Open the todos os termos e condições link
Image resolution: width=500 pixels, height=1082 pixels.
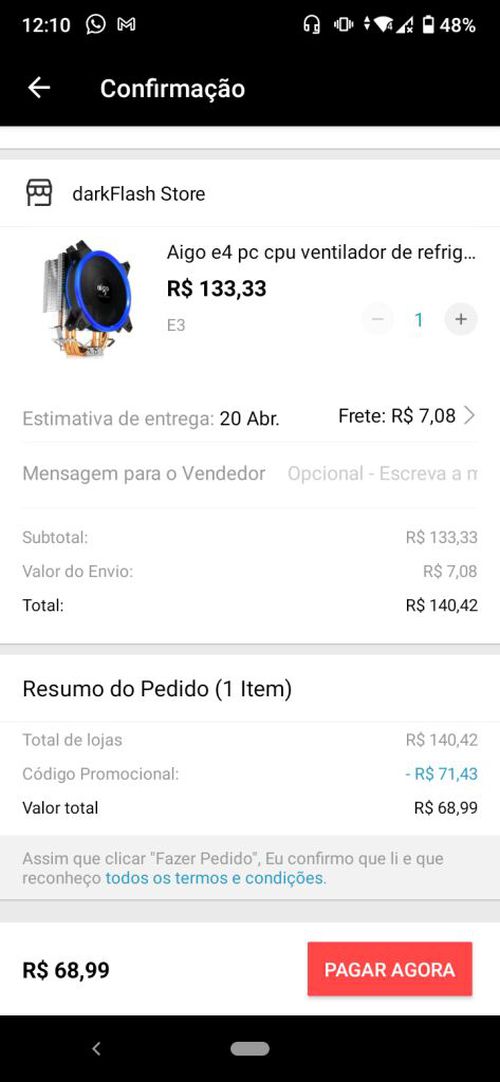tap(216, 878)
